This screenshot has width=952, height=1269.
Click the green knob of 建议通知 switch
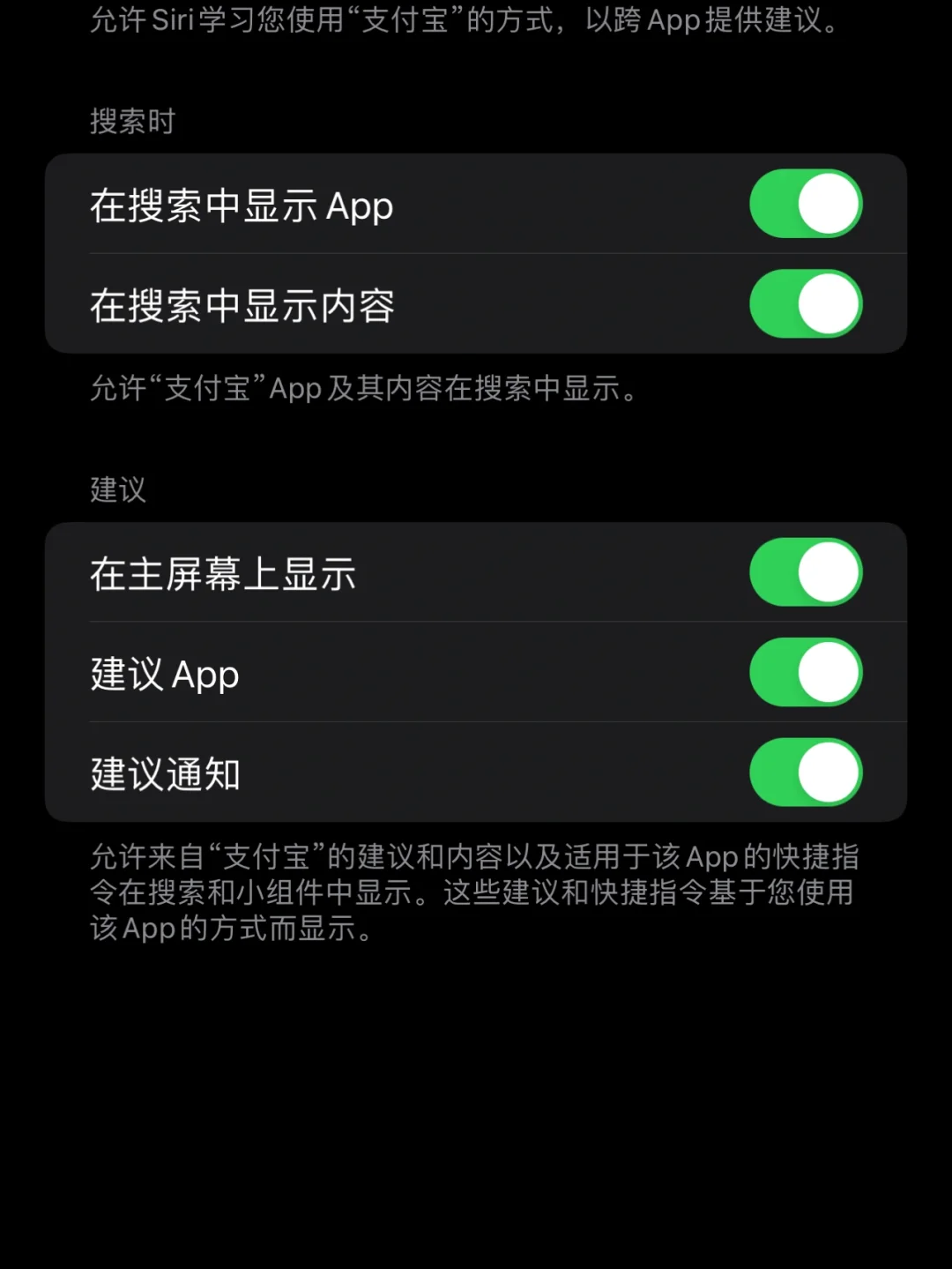click(x=829, y=773)
